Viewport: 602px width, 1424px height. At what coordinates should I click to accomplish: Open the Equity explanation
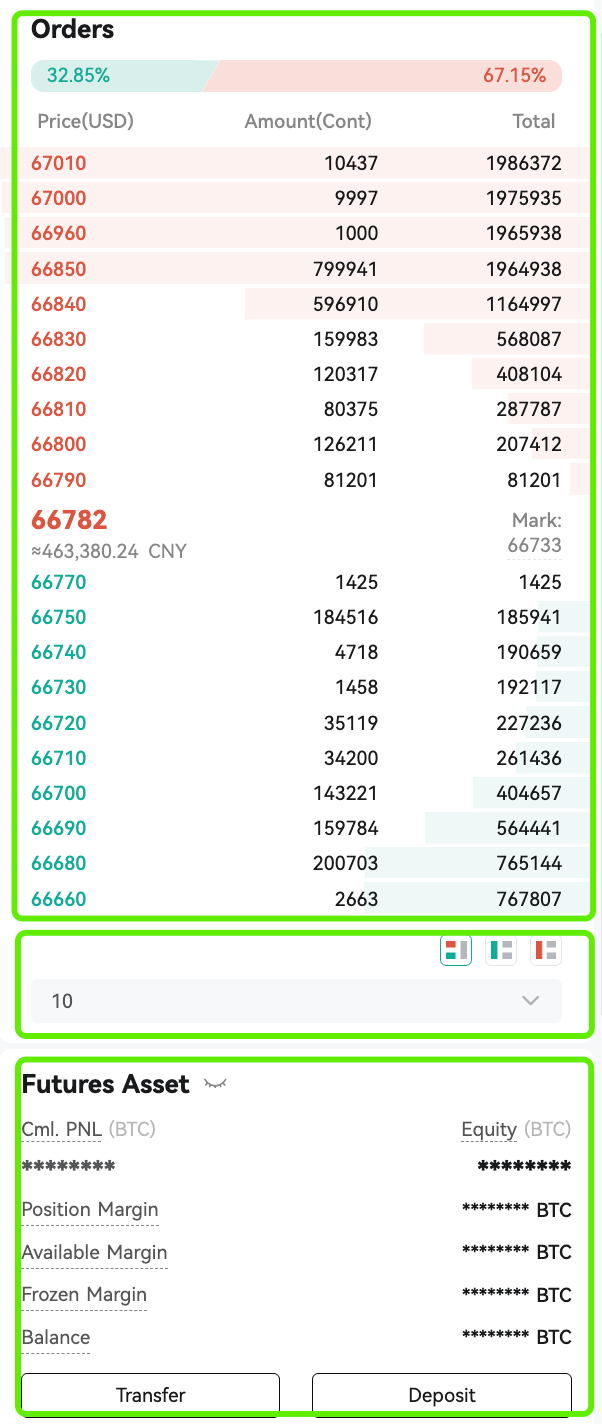[489, 1130]
